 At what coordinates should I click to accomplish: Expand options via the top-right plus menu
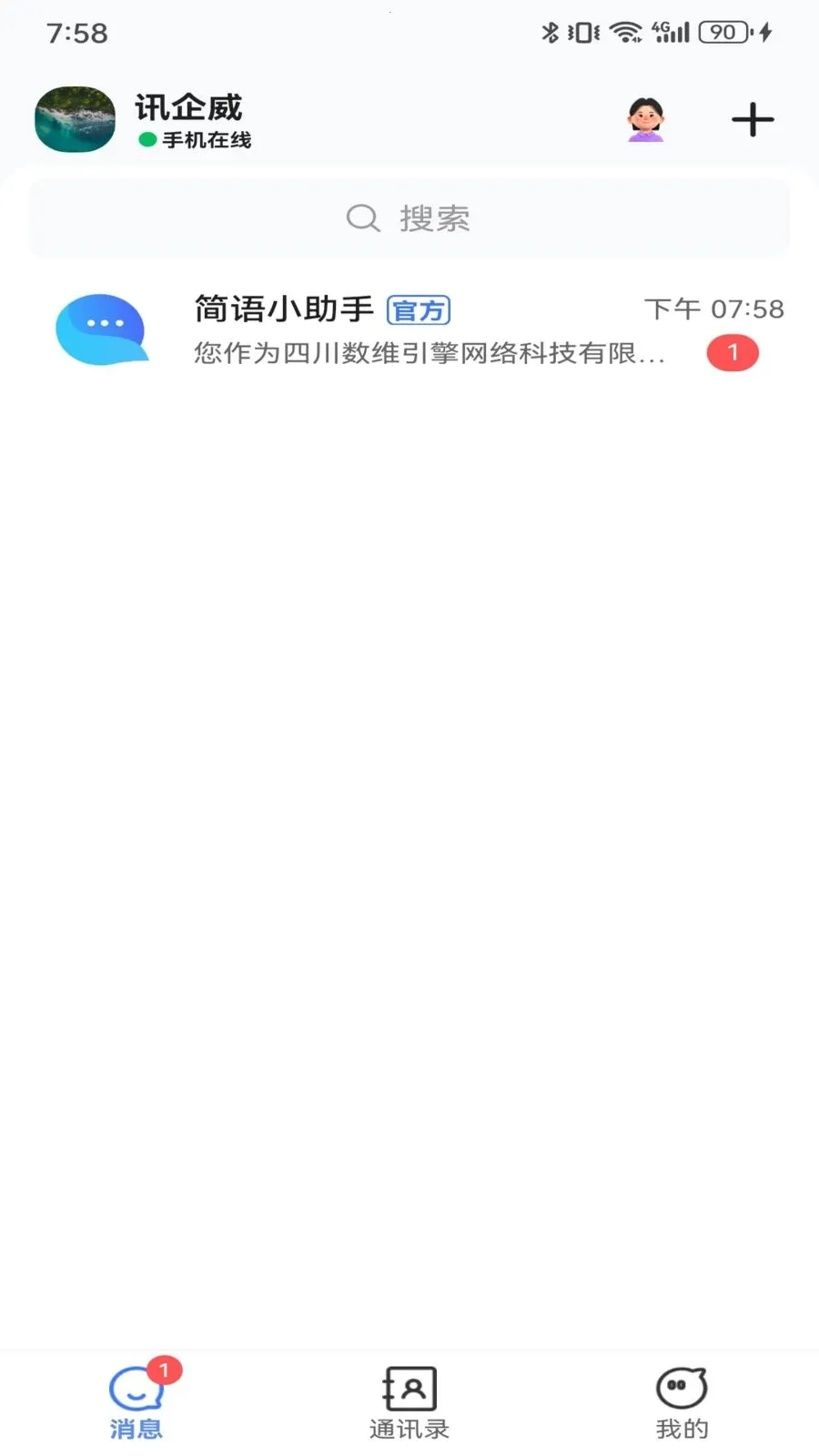pos(753,119)
